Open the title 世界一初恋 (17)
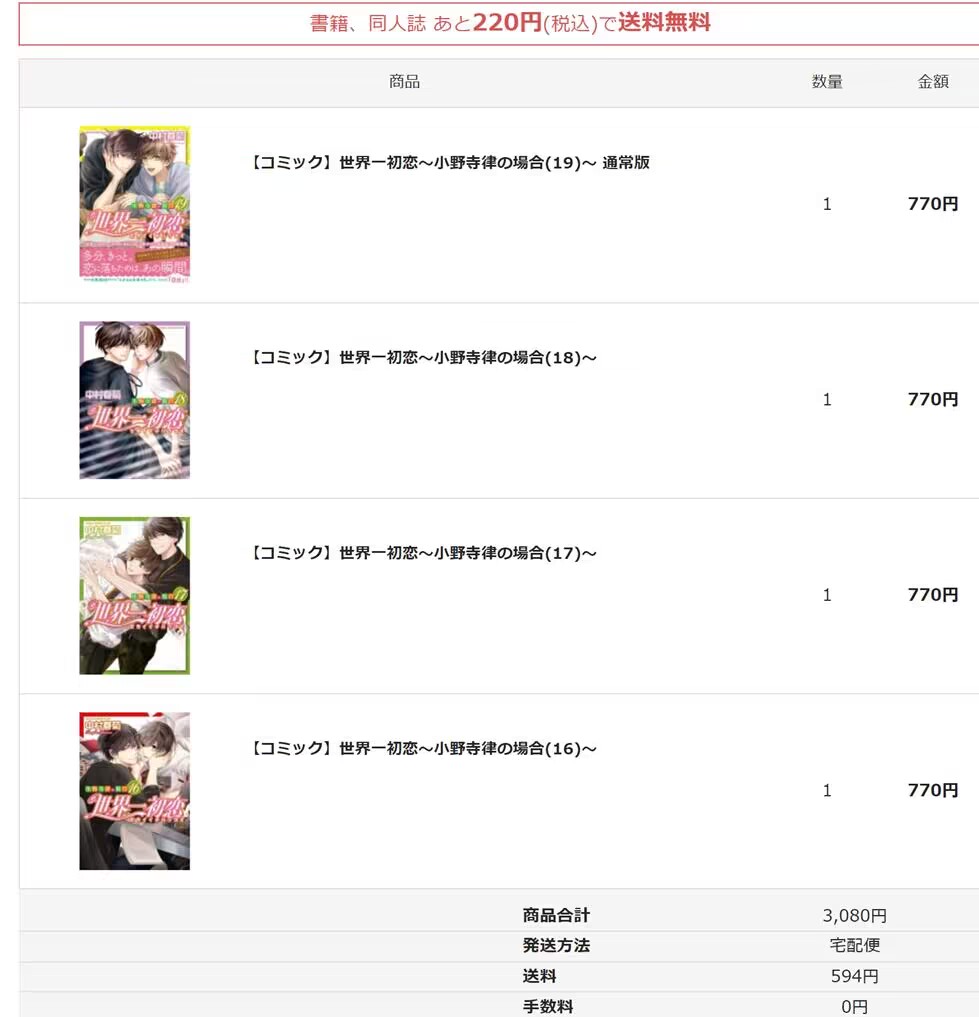The image size is (979, 1017). [x=423, y=553]
